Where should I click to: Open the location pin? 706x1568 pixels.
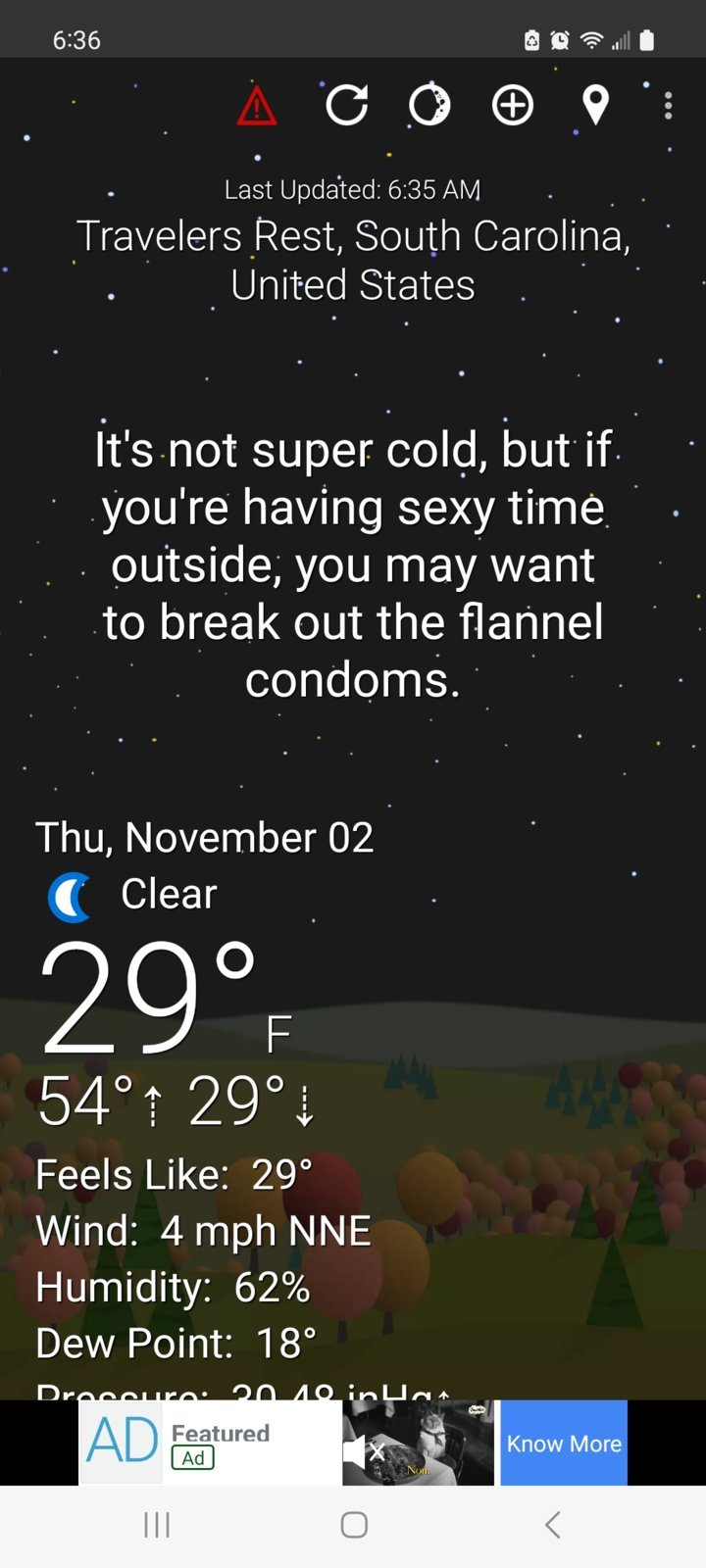click(x=595, y=105)
